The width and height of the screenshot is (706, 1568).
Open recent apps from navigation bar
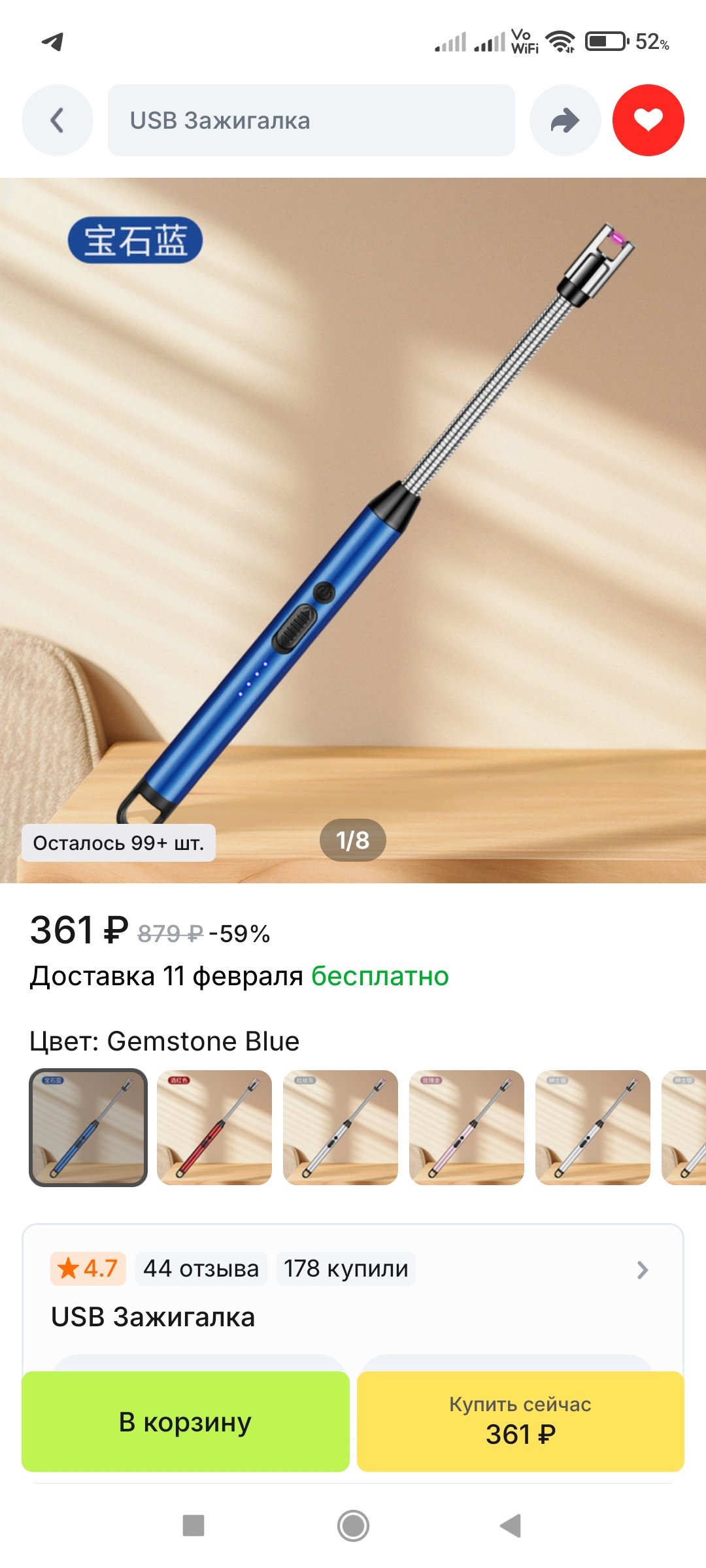coord(193,1526)
